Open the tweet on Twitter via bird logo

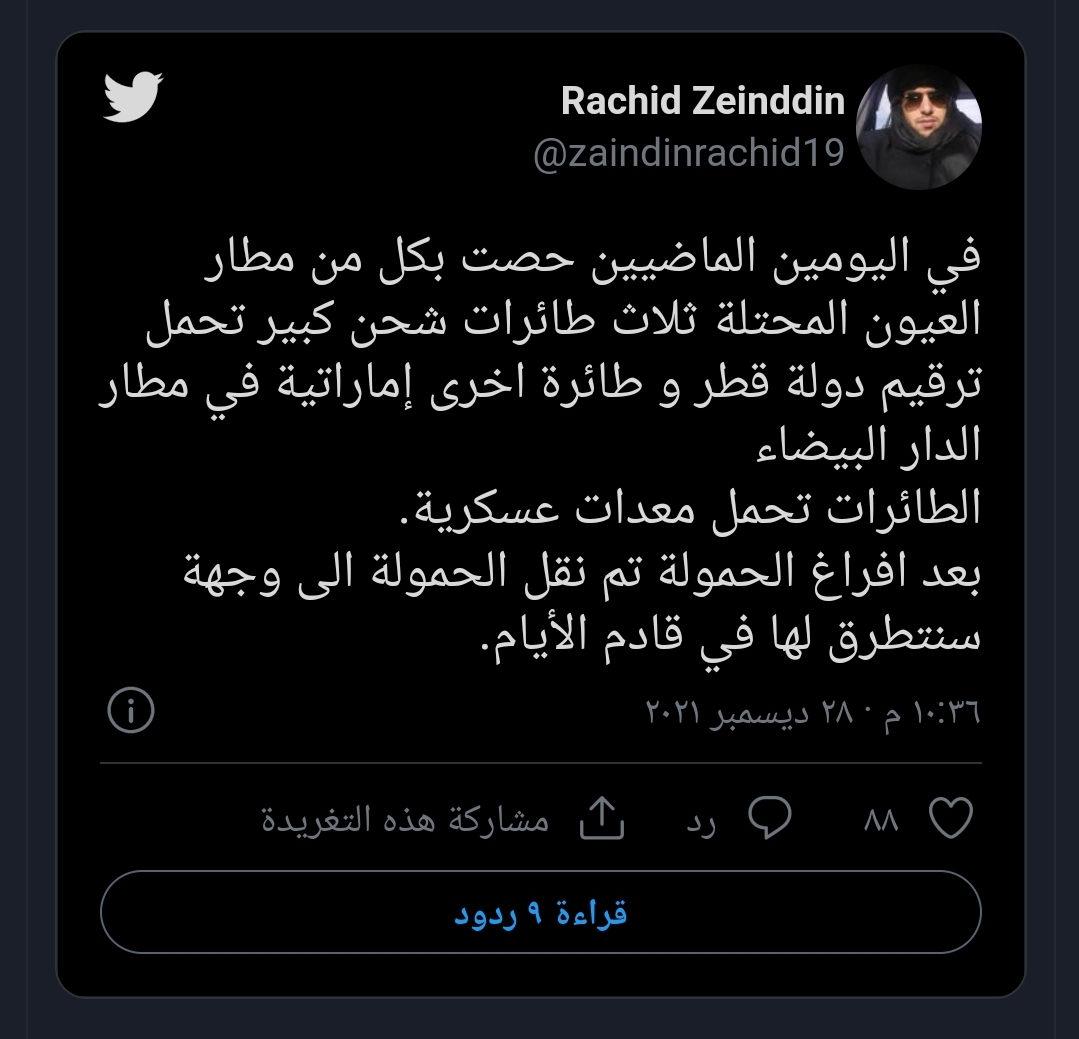(134, 97)
